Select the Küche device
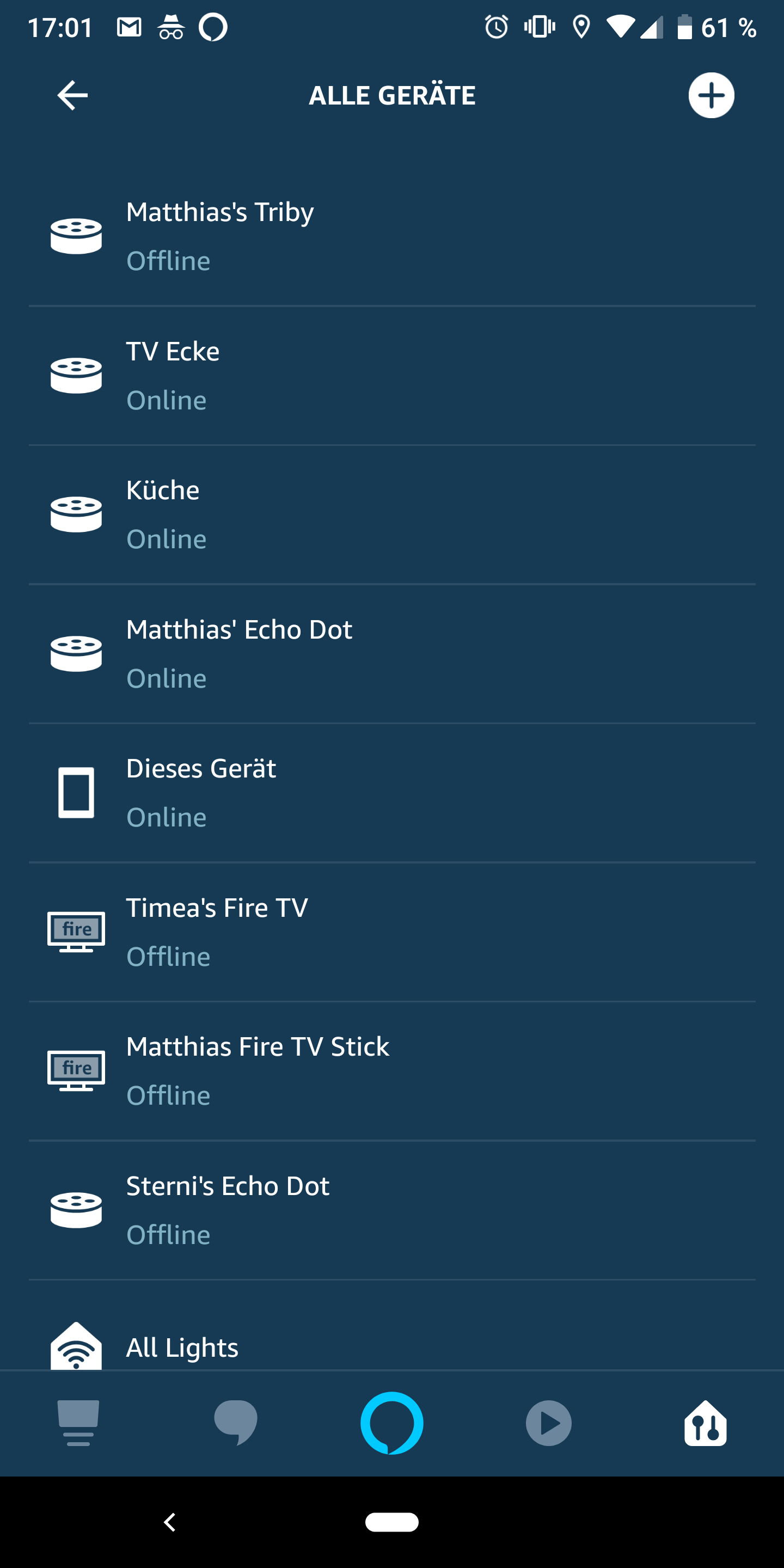This screenshot has height=1568, width=784. coord(392,514)
